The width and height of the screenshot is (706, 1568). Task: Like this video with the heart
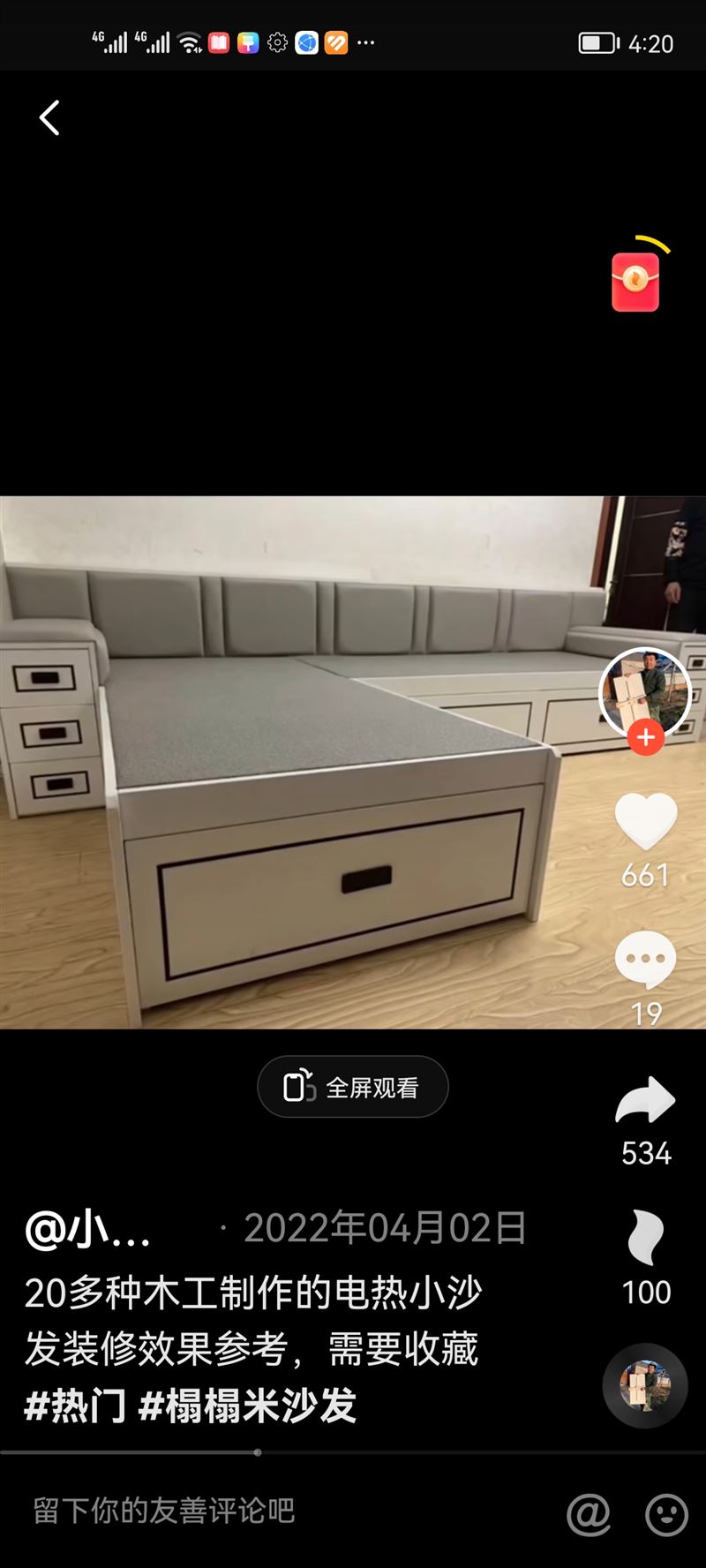point(645,821)
